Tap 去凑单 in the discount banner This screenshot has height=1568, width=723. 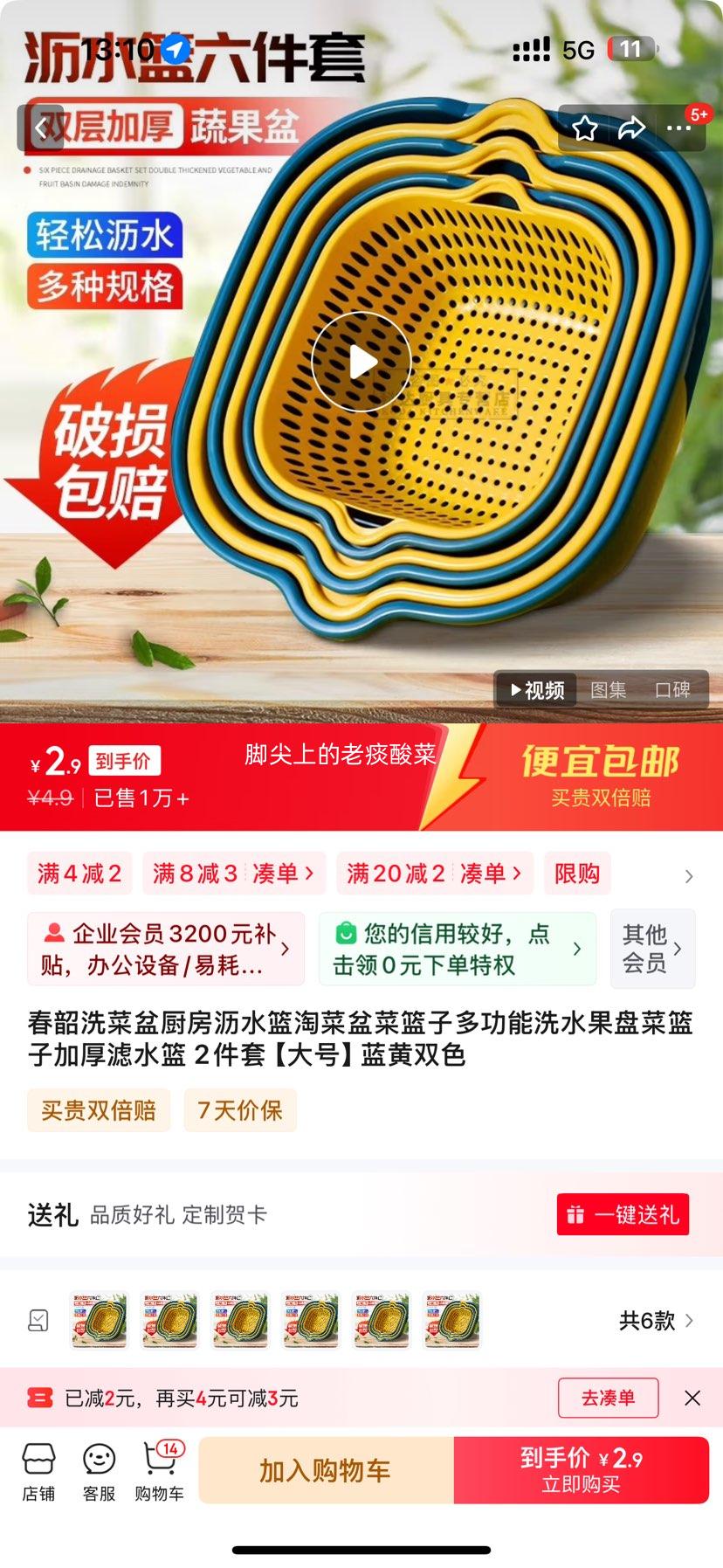608,1399
